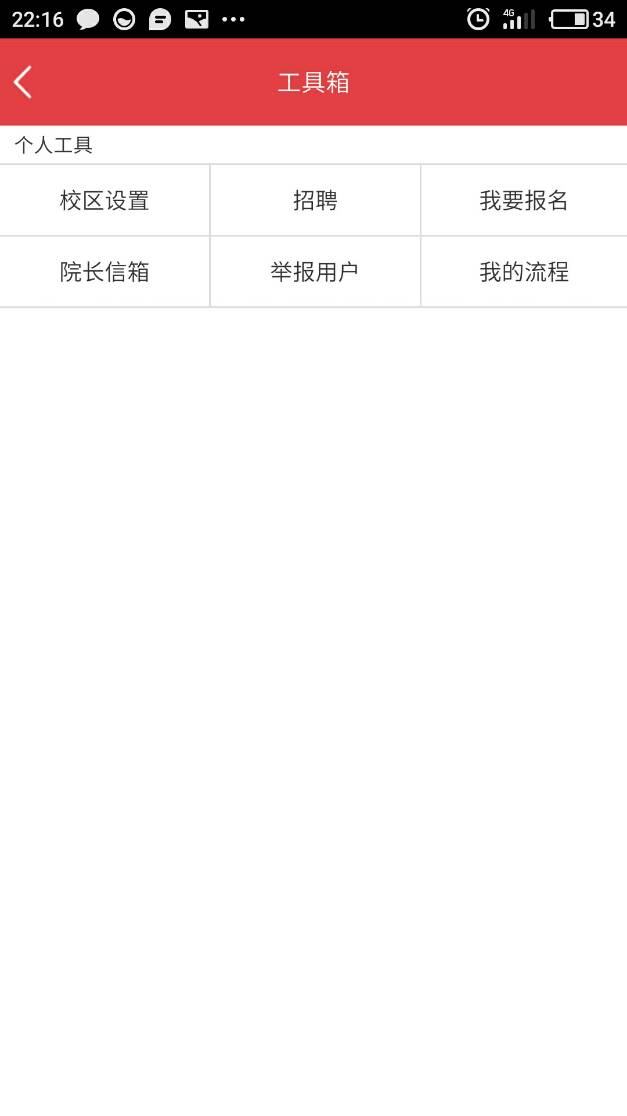Select the 招聘 tool
The width and height of the screenshot is (627, 1116).
tap(315, 200)
